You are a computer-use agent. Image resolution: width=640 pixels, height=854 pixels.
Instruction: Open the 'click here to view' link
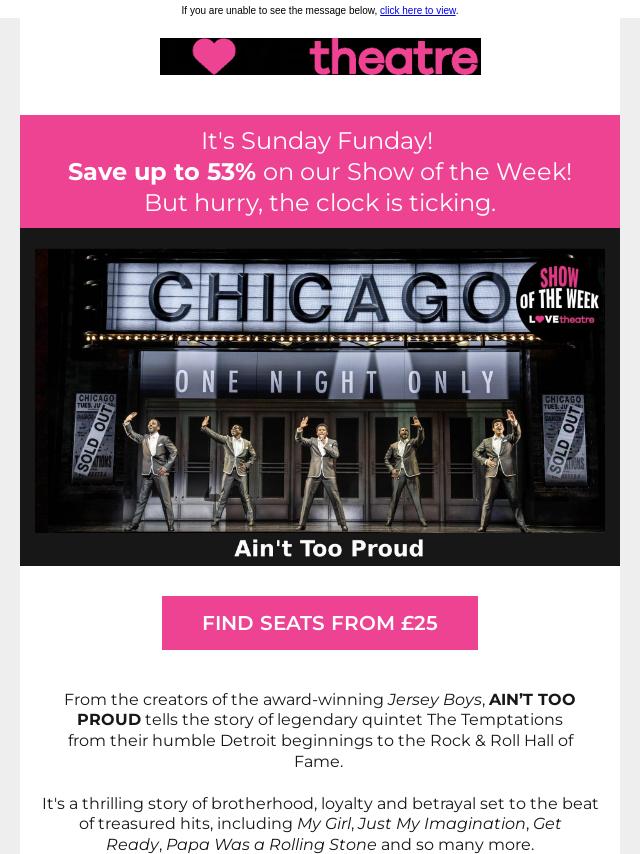pos(417,11)
